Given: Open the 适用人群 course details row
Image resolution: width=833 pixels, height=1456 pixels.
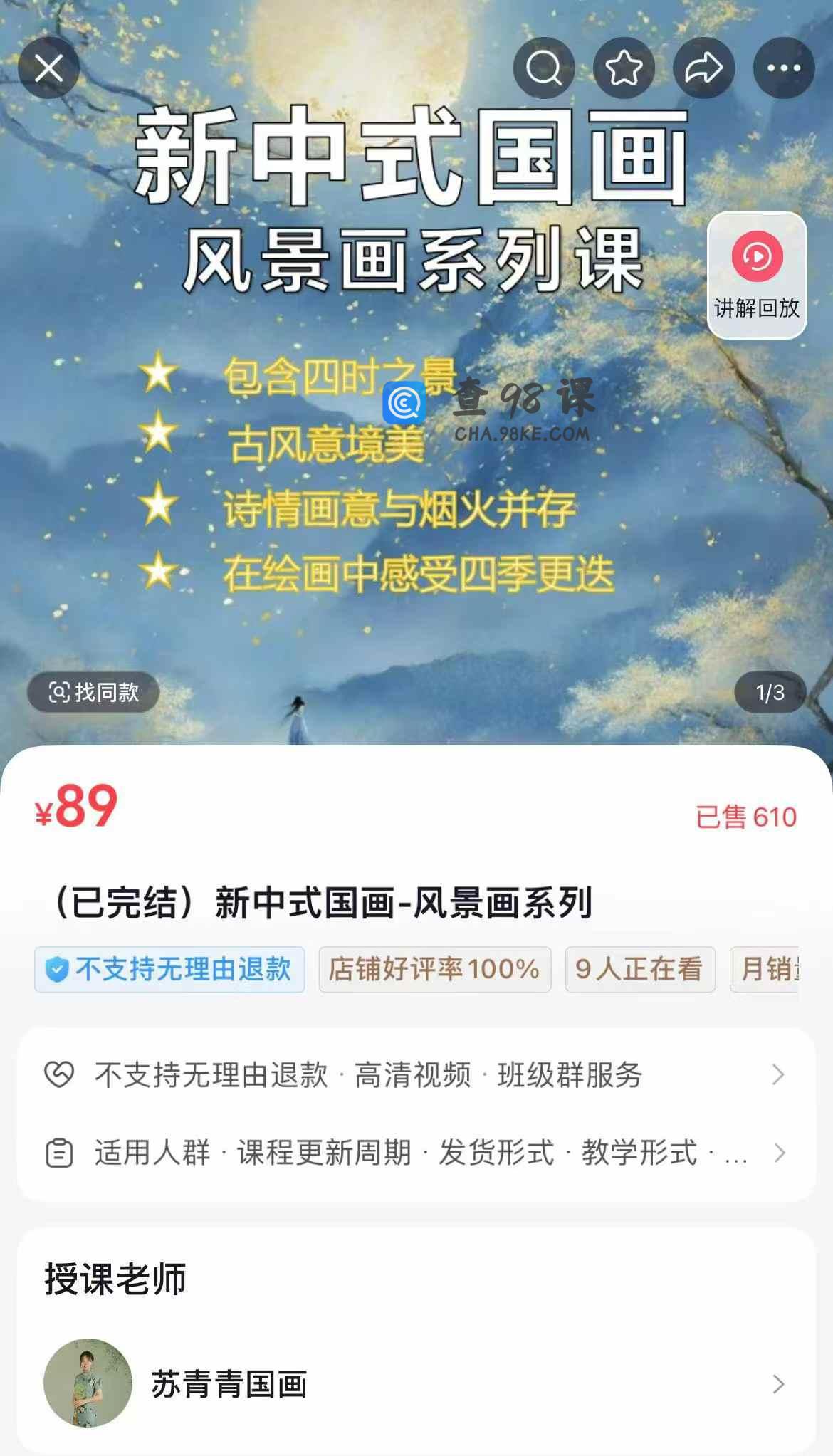Looking at the screenshot, I should [416, 1153].
